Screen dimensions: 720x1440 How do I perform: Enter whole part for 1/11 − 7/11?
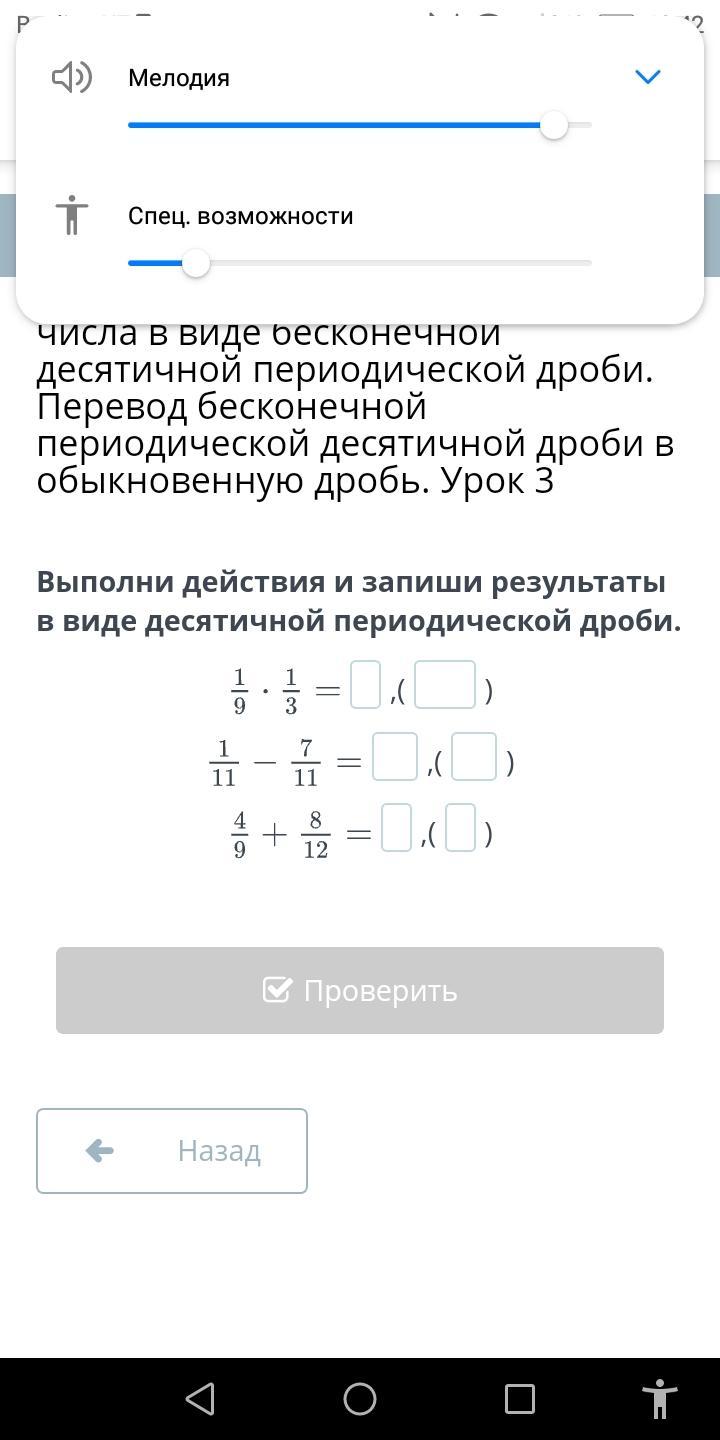(x=394, y=757)
